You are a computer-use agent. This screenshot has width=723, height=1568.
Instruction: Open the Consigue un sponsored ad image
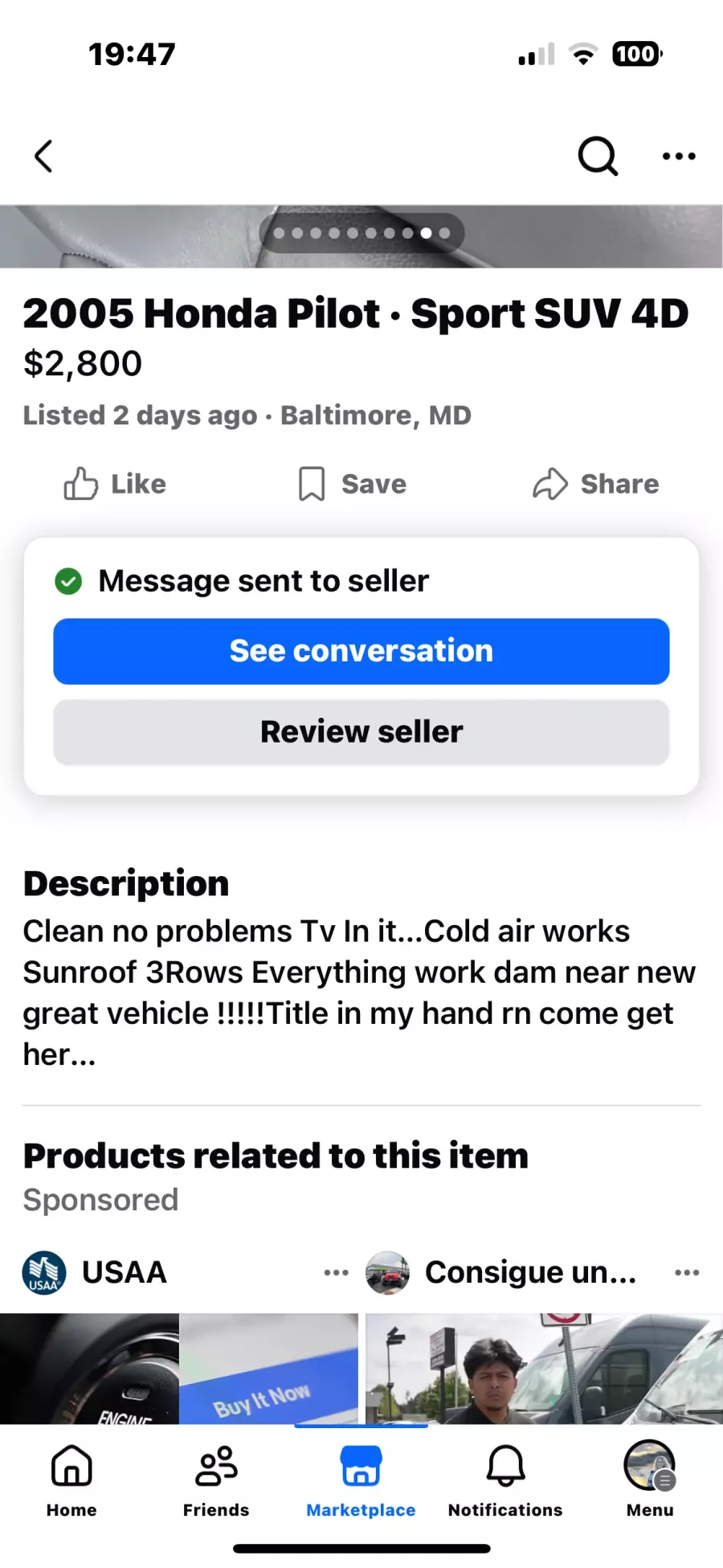544,1368
